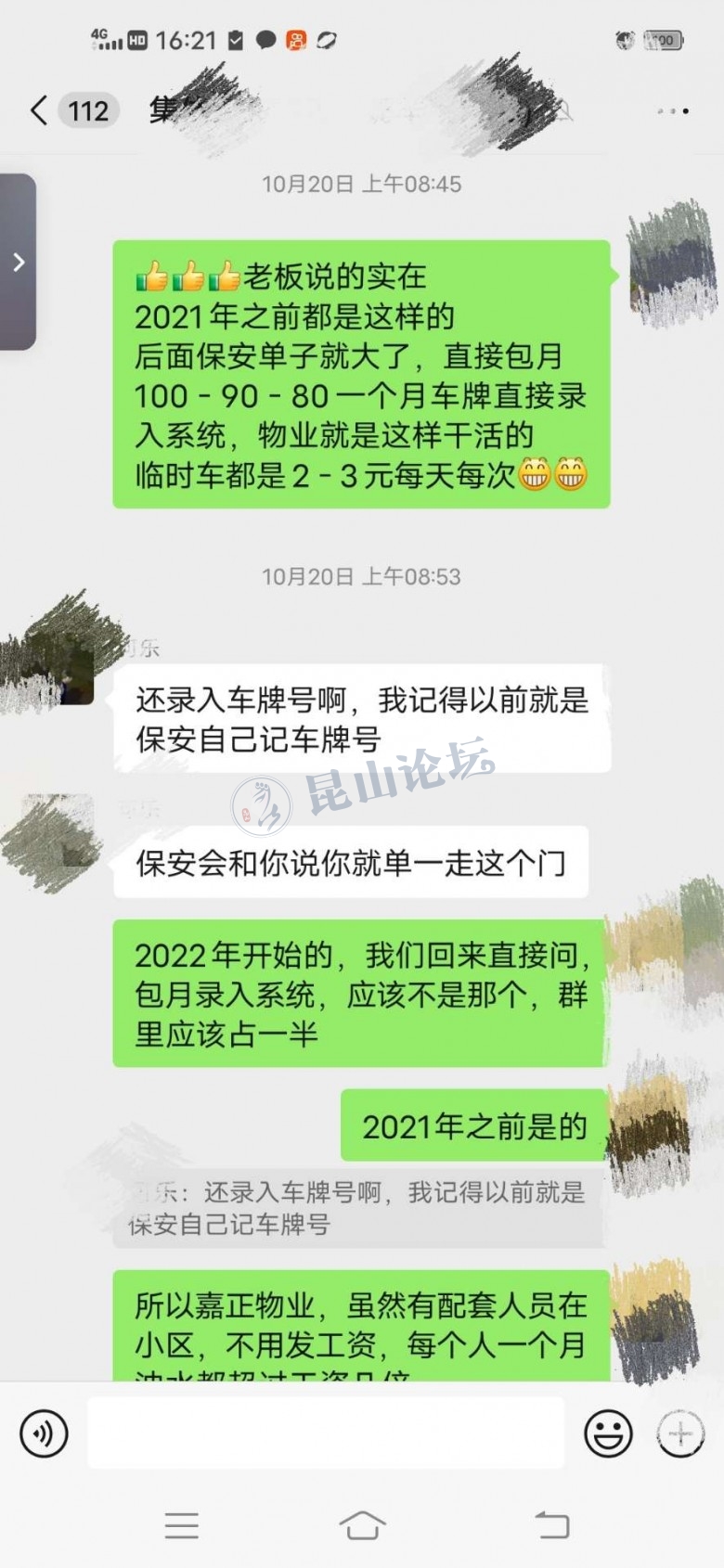This screenshot has width=724, height=1568.
Task: Open the emoji picker
Action: click(608, 1433)
